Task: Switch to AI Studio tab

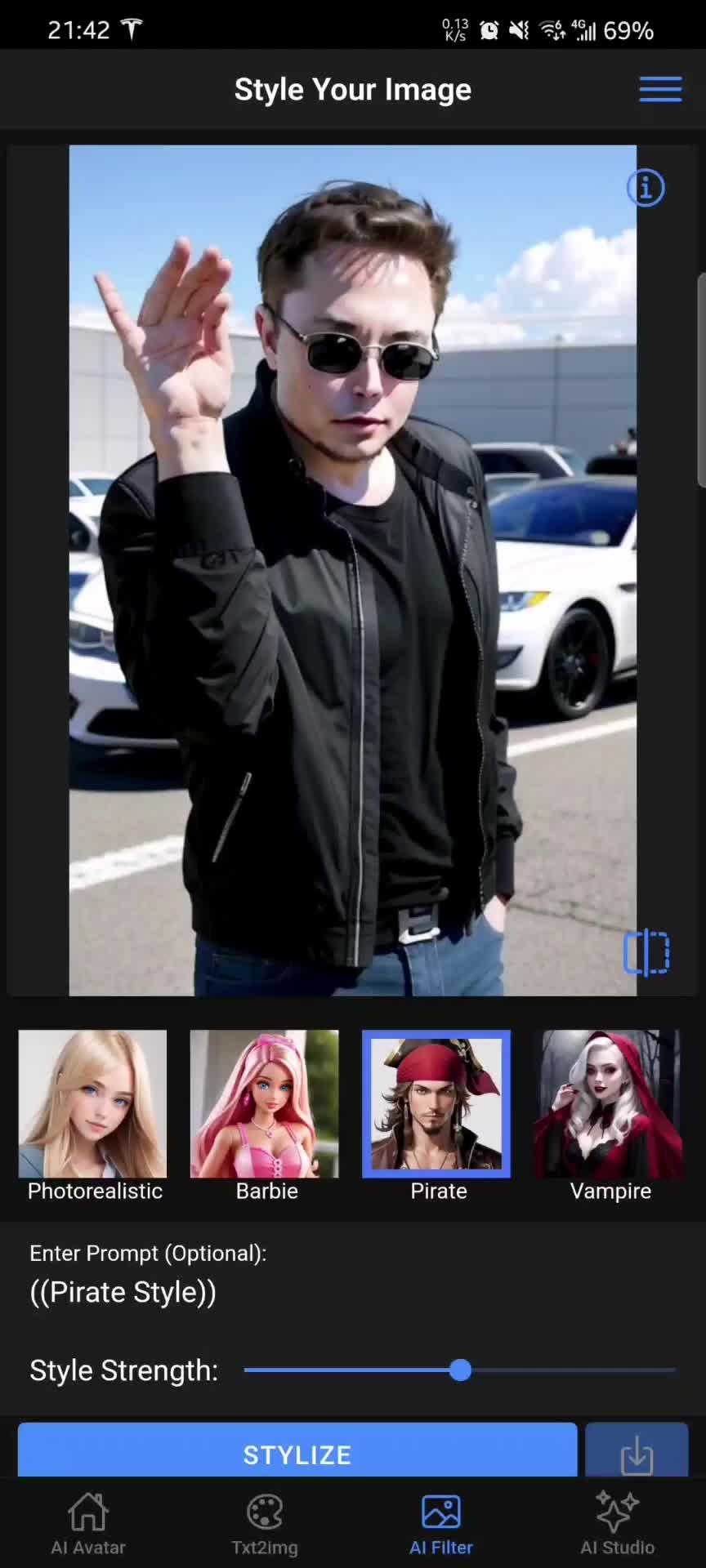Action: (x=617, y=1524)
